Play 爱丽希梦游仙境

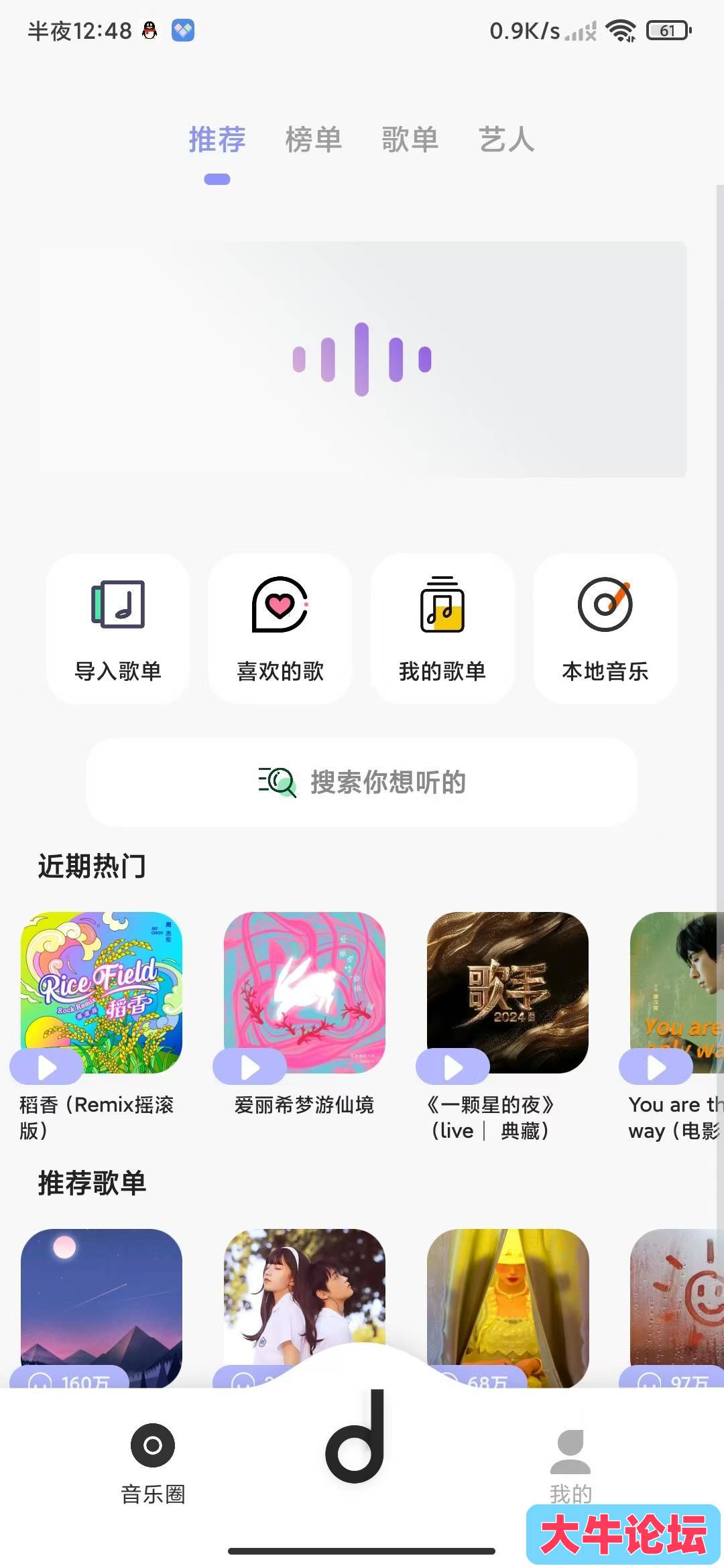tap(249, 1067)
